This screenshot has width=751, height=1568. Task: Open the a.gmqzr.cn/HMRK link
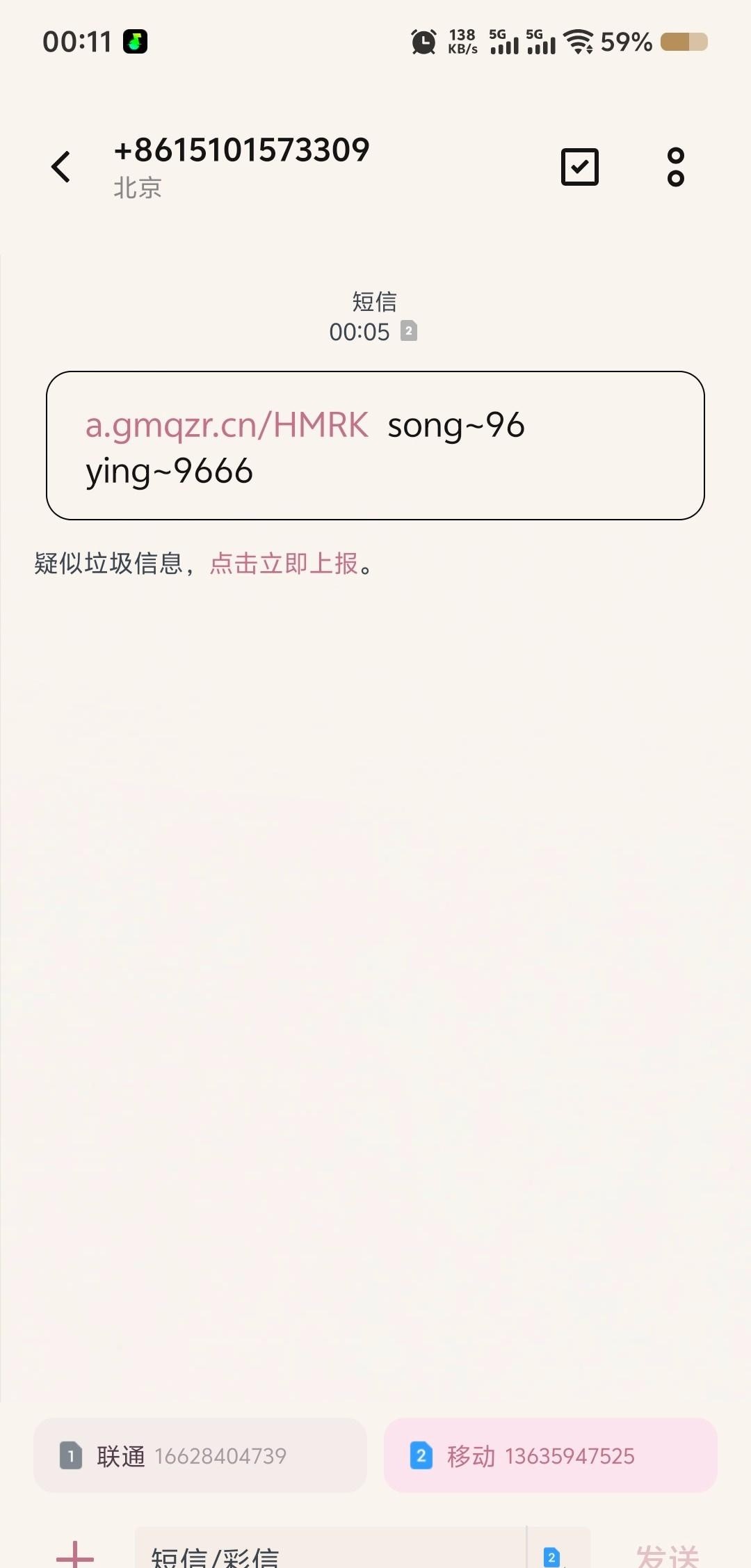point(227,425)
